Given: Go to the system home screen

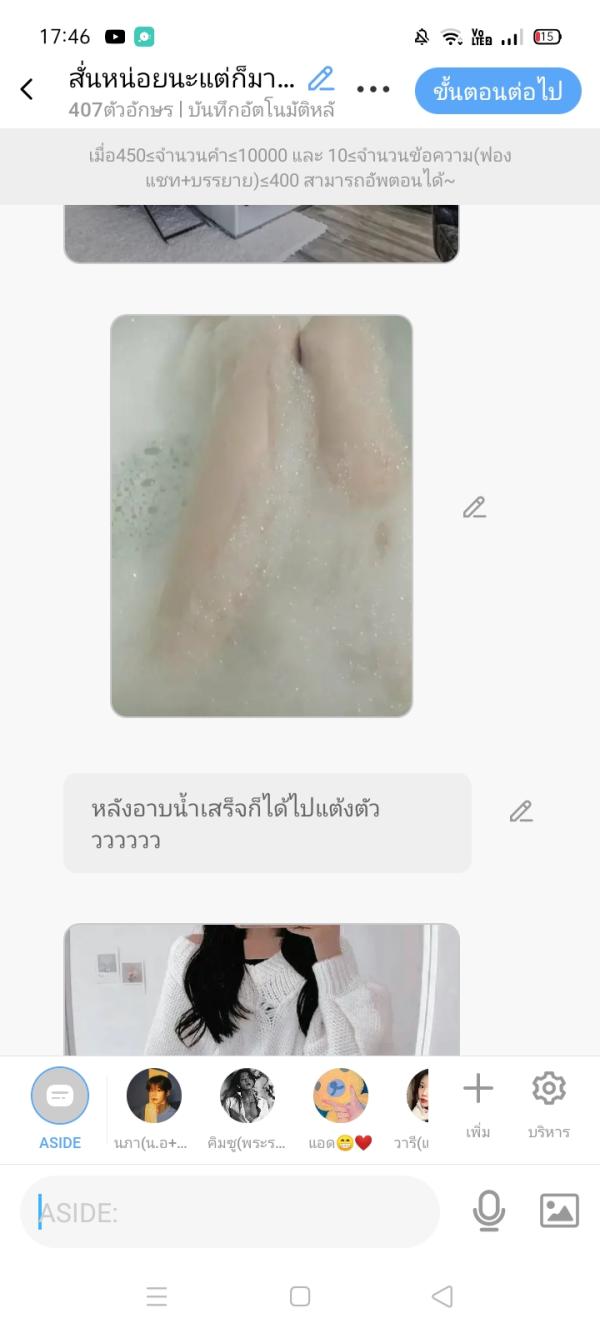Looking at the screenshot, I should [x=300, y=1296].
